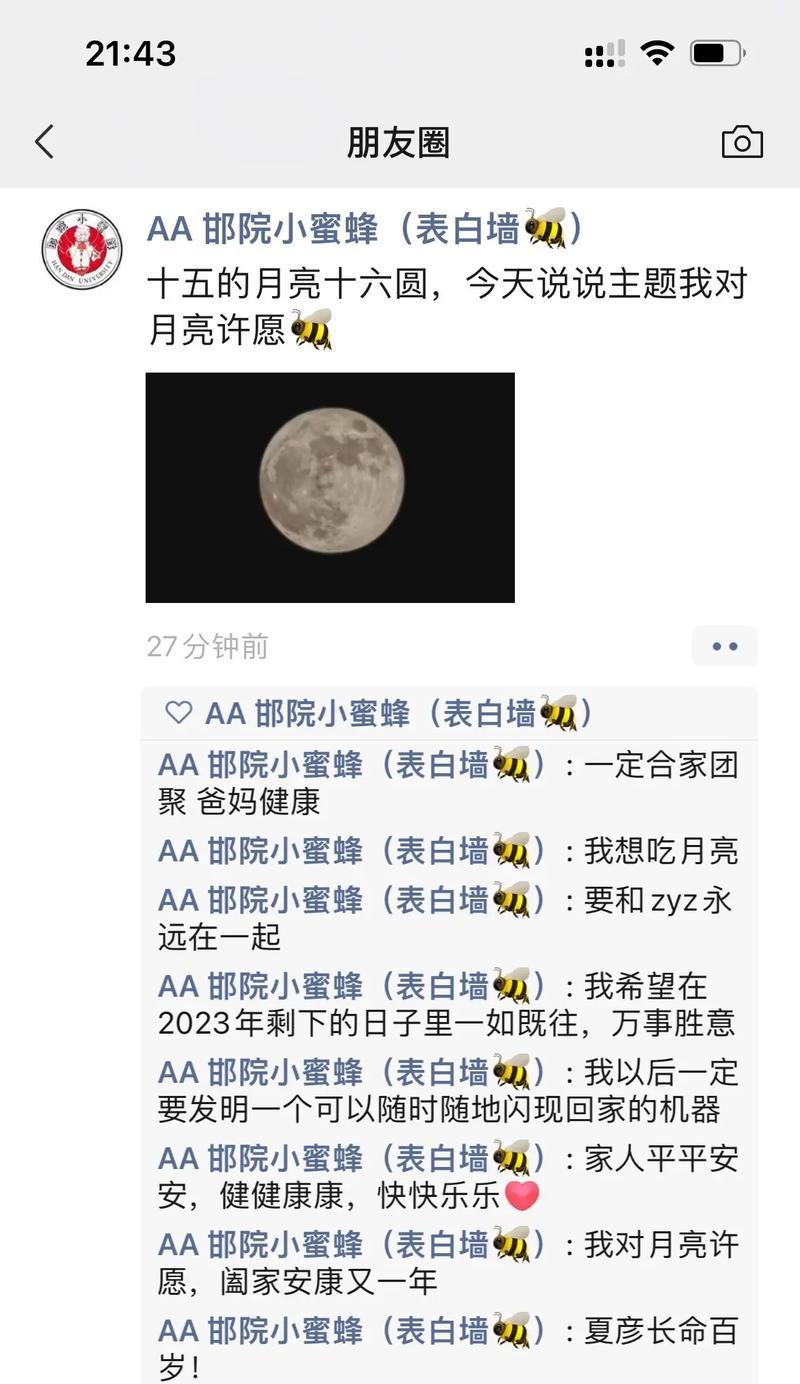Open the full moon photo
This screenshot has width=800, height=1384.
click(x=330, y=487)
